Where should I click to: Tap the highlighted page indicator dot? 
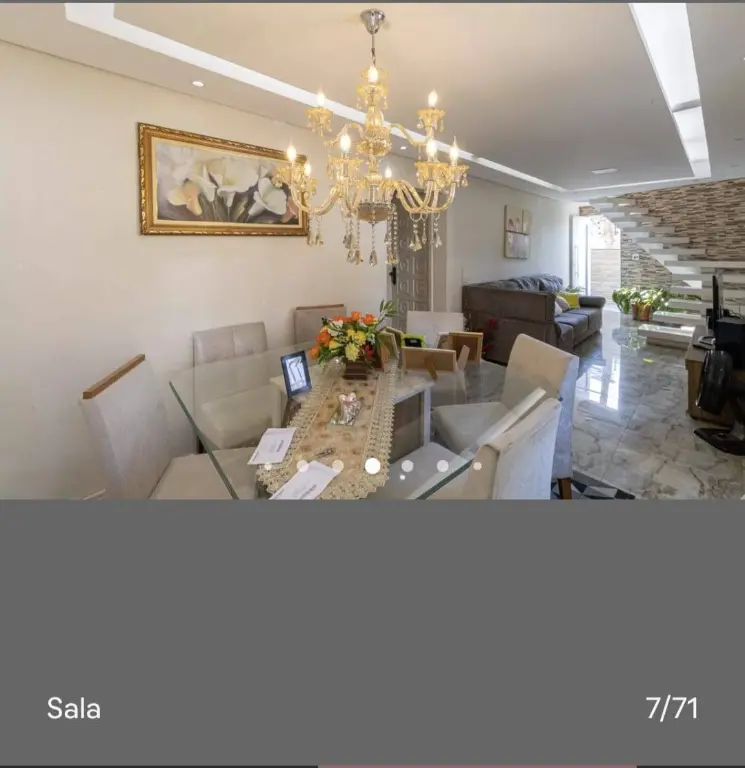pos(372,465)
